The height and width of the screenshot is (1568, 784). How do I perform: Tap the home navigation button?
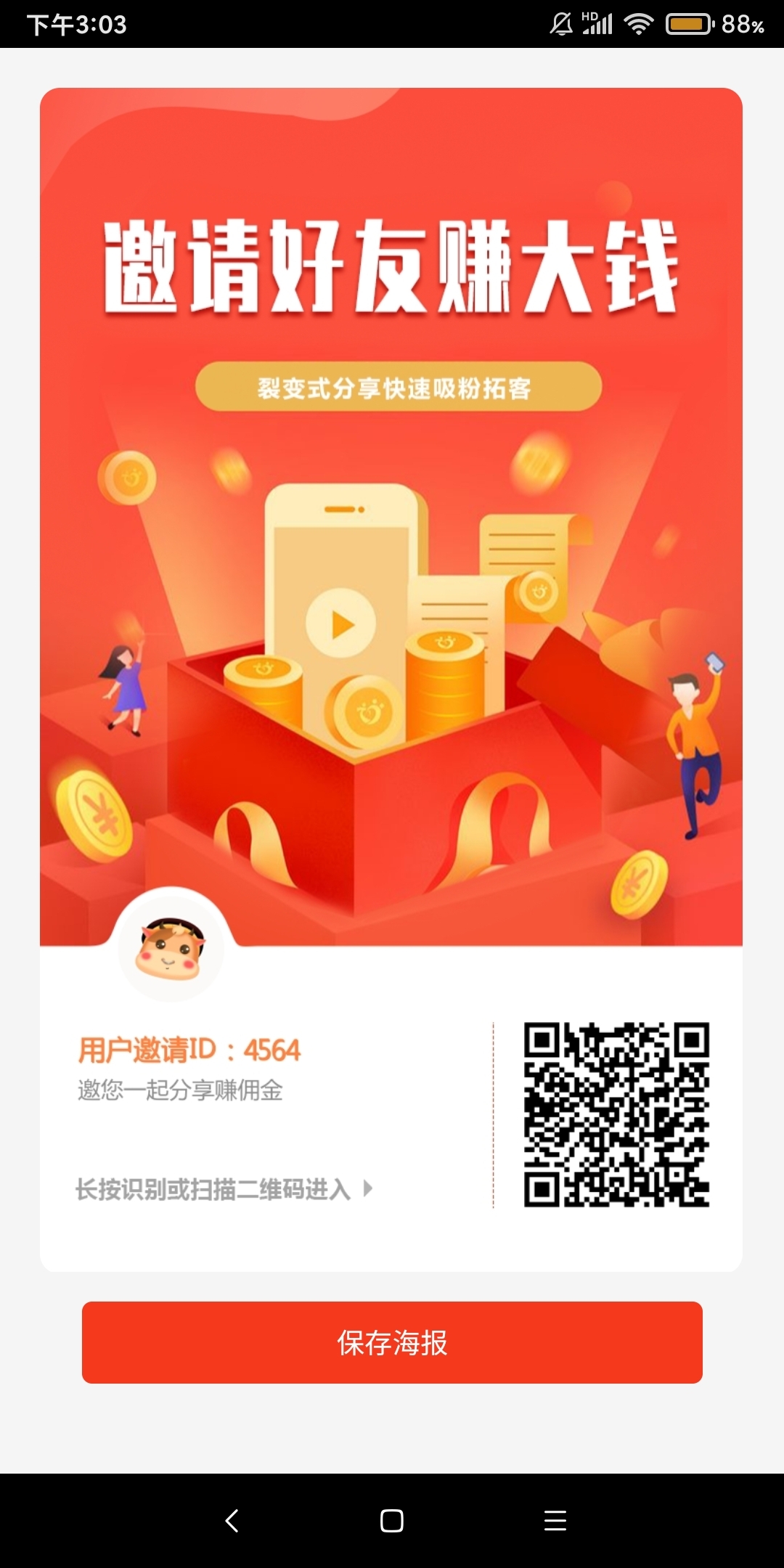(392, 1521)
